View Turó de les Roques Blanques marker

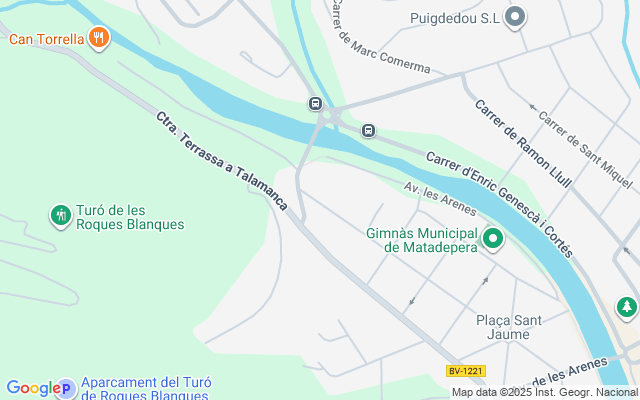pyautogui.click(x=61, y=215)
